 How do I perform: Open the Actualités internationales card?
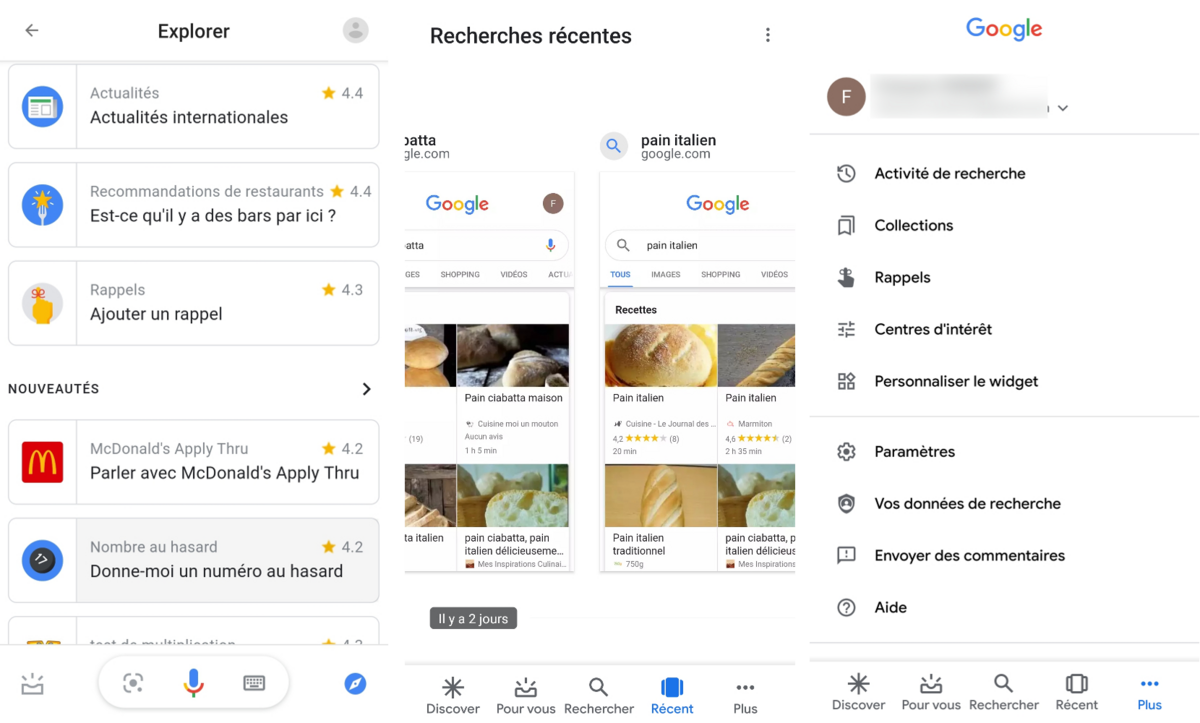pyautogui.click(x=194, y=106)
